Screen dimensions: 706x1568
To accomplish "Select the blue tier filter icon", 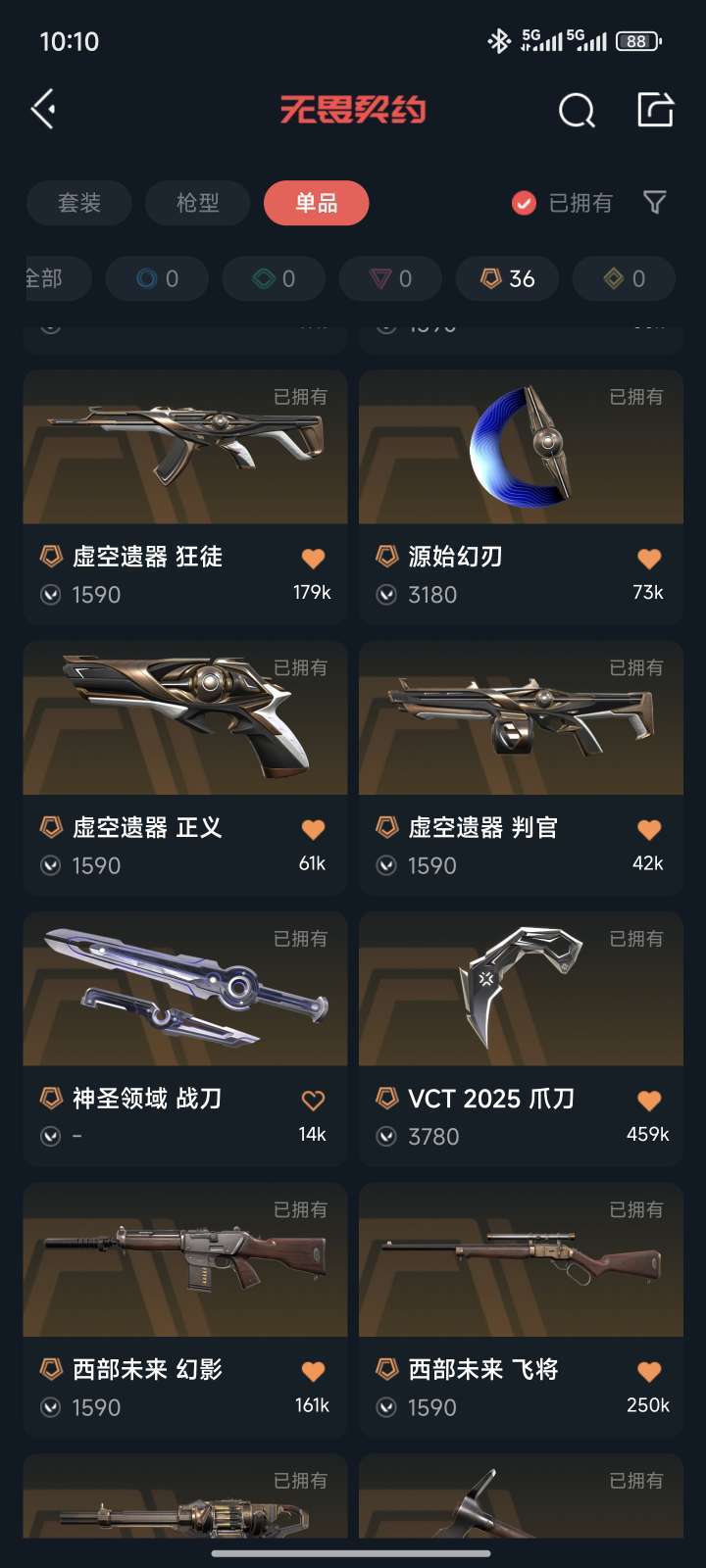I will pos(157,278).
